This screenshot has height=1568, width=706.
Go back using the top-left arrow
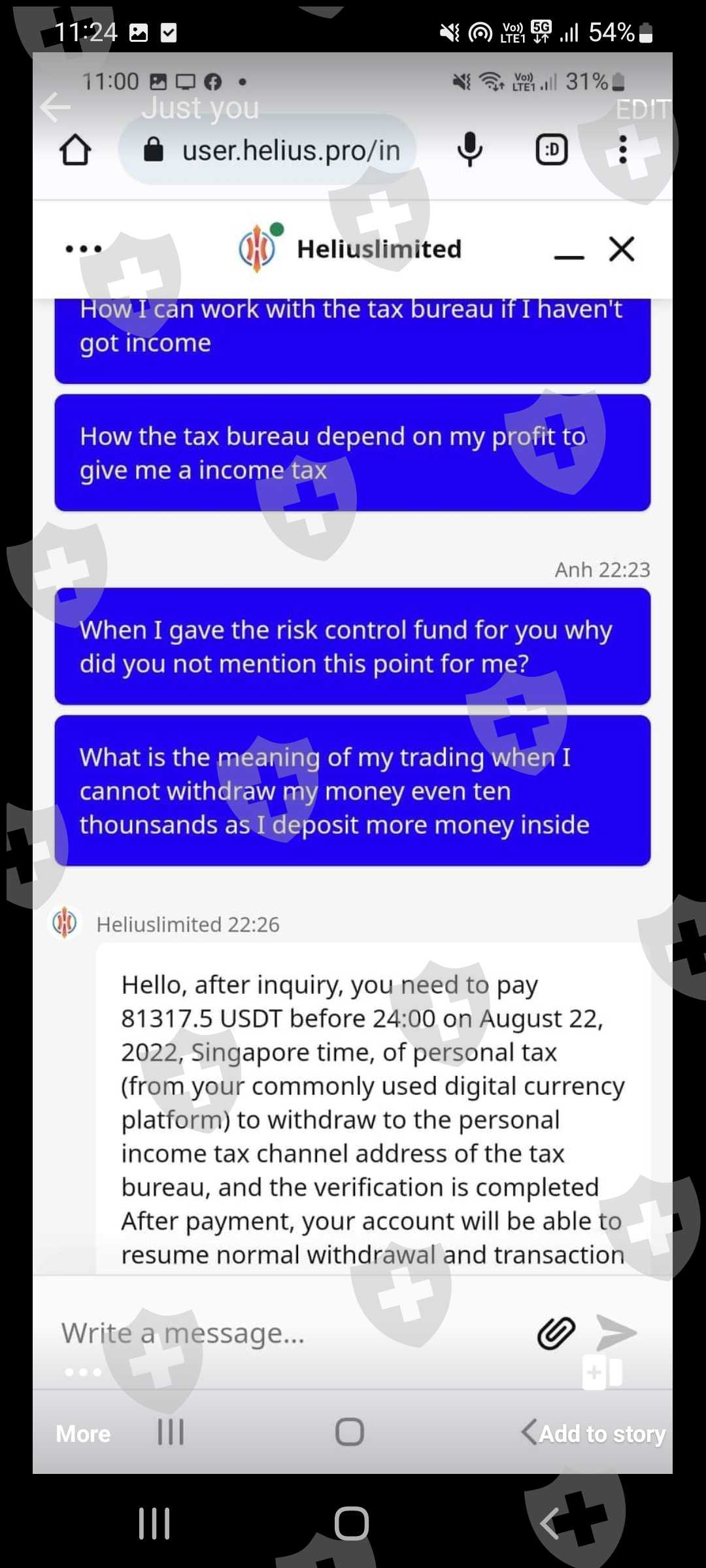[55, 107]
